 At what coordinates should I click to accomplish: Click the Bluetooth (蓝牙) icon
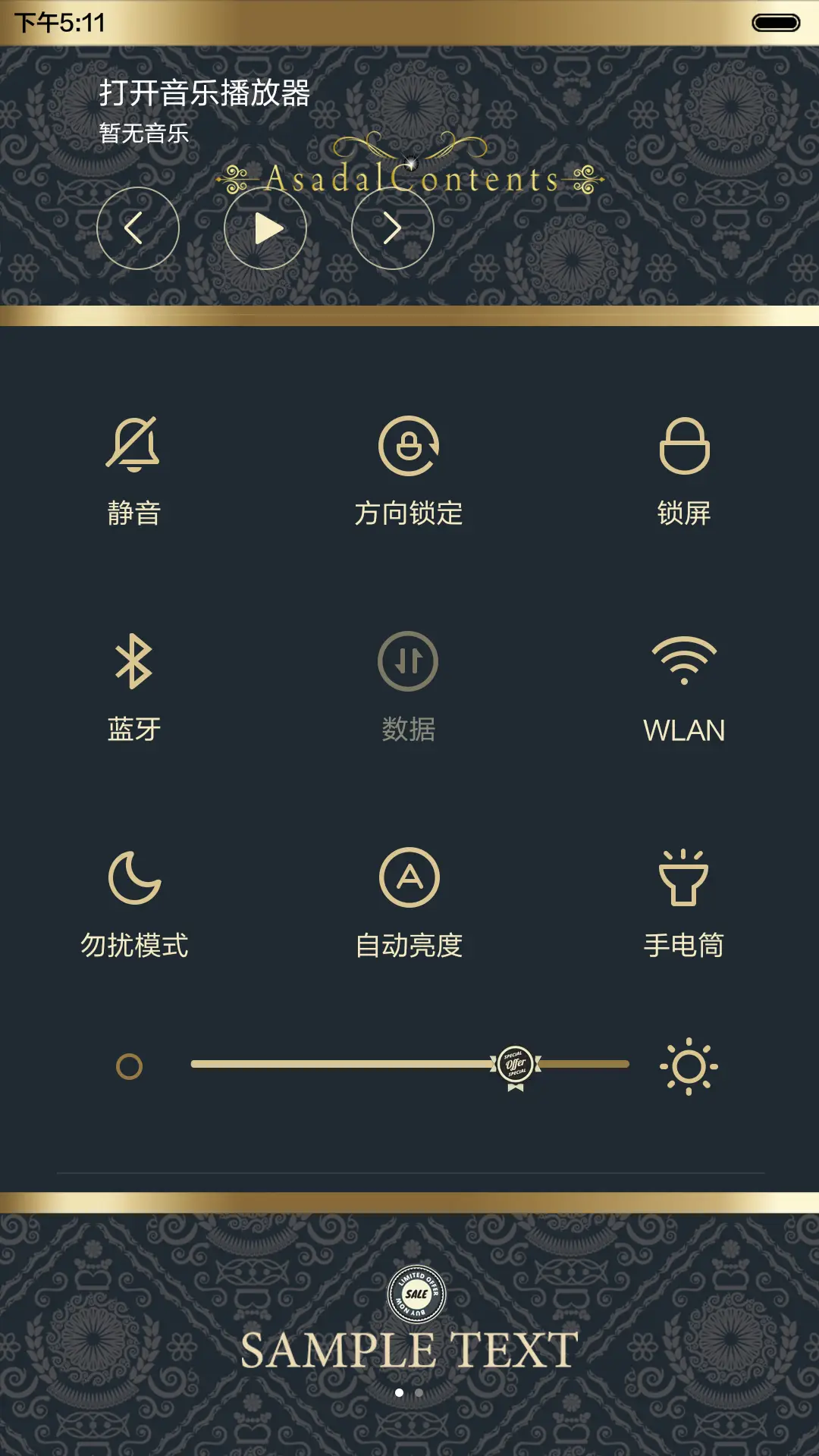coord(135,660)
